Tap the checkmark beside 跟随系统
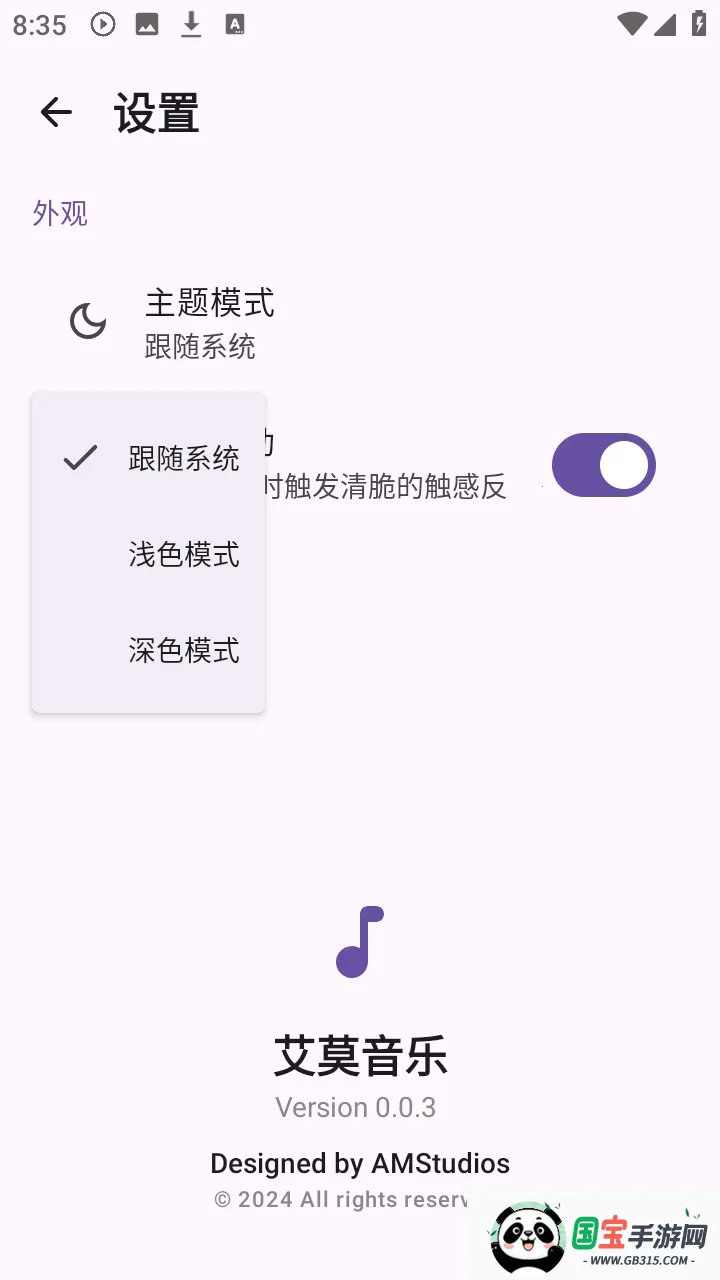 tap(79, 459)
